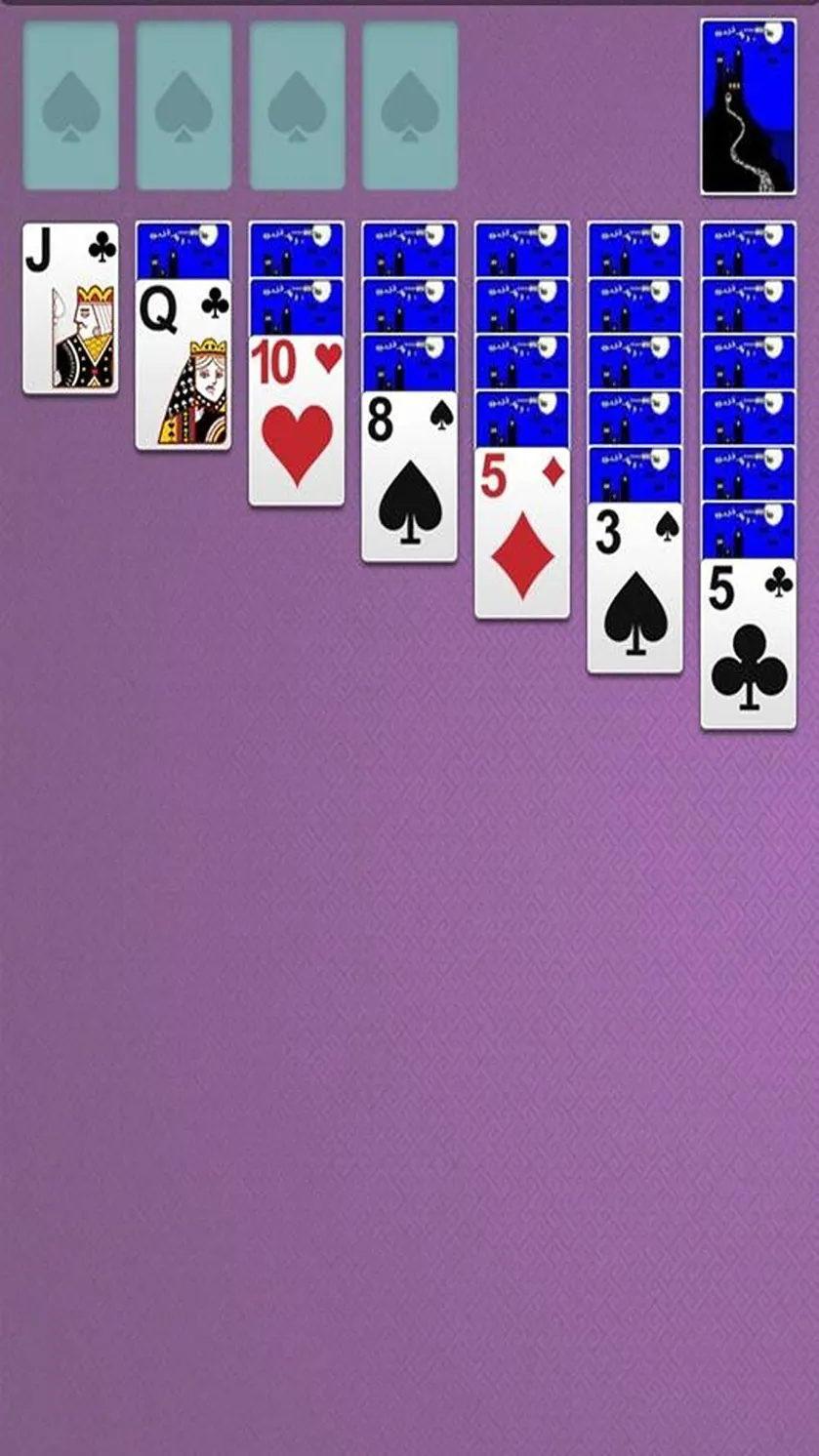819x1456 pixels.
Task: Tap the 10 of hearts card
Action: (x=297, y=421)
